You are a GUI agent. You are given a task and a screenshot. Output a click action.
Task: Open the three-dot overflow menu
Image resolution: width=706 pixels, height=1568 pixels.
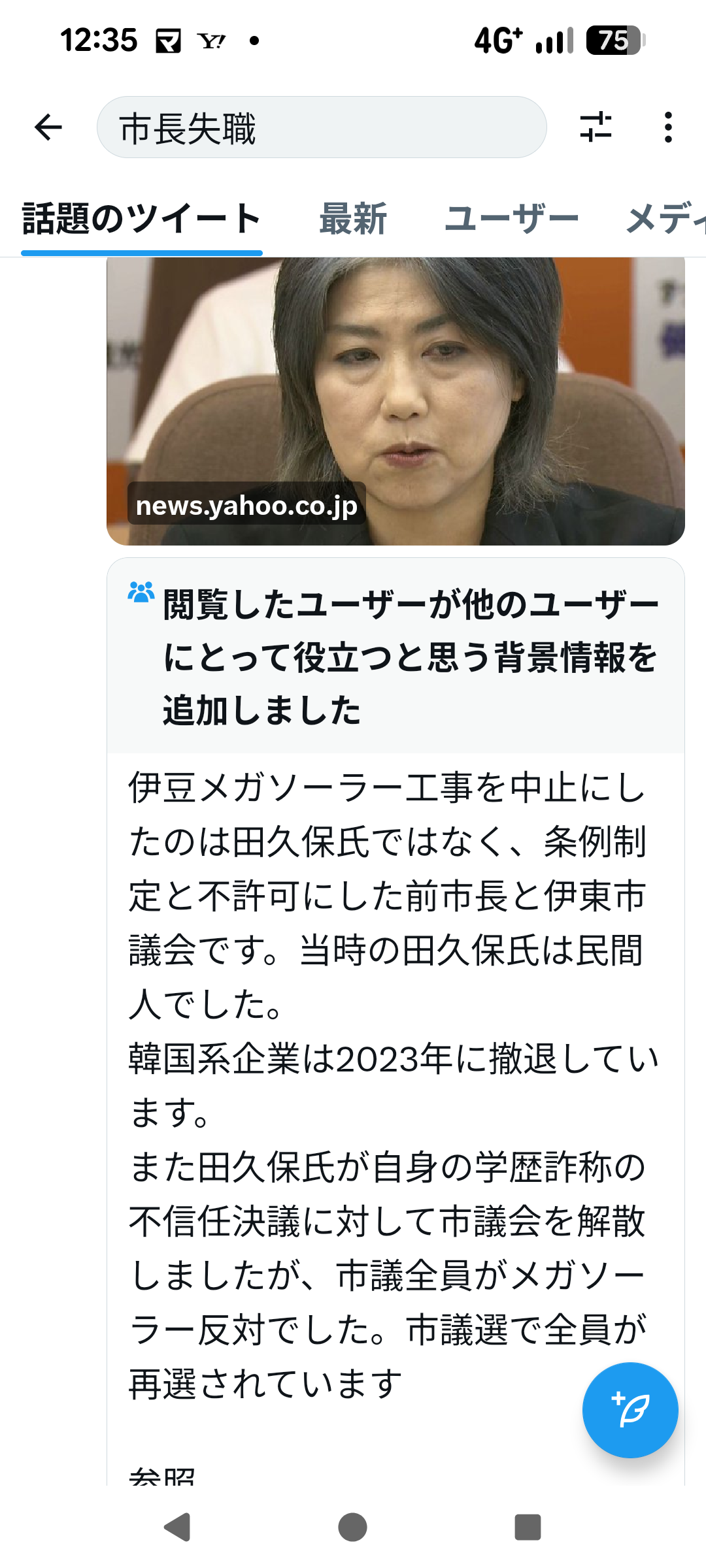(667, 127)
